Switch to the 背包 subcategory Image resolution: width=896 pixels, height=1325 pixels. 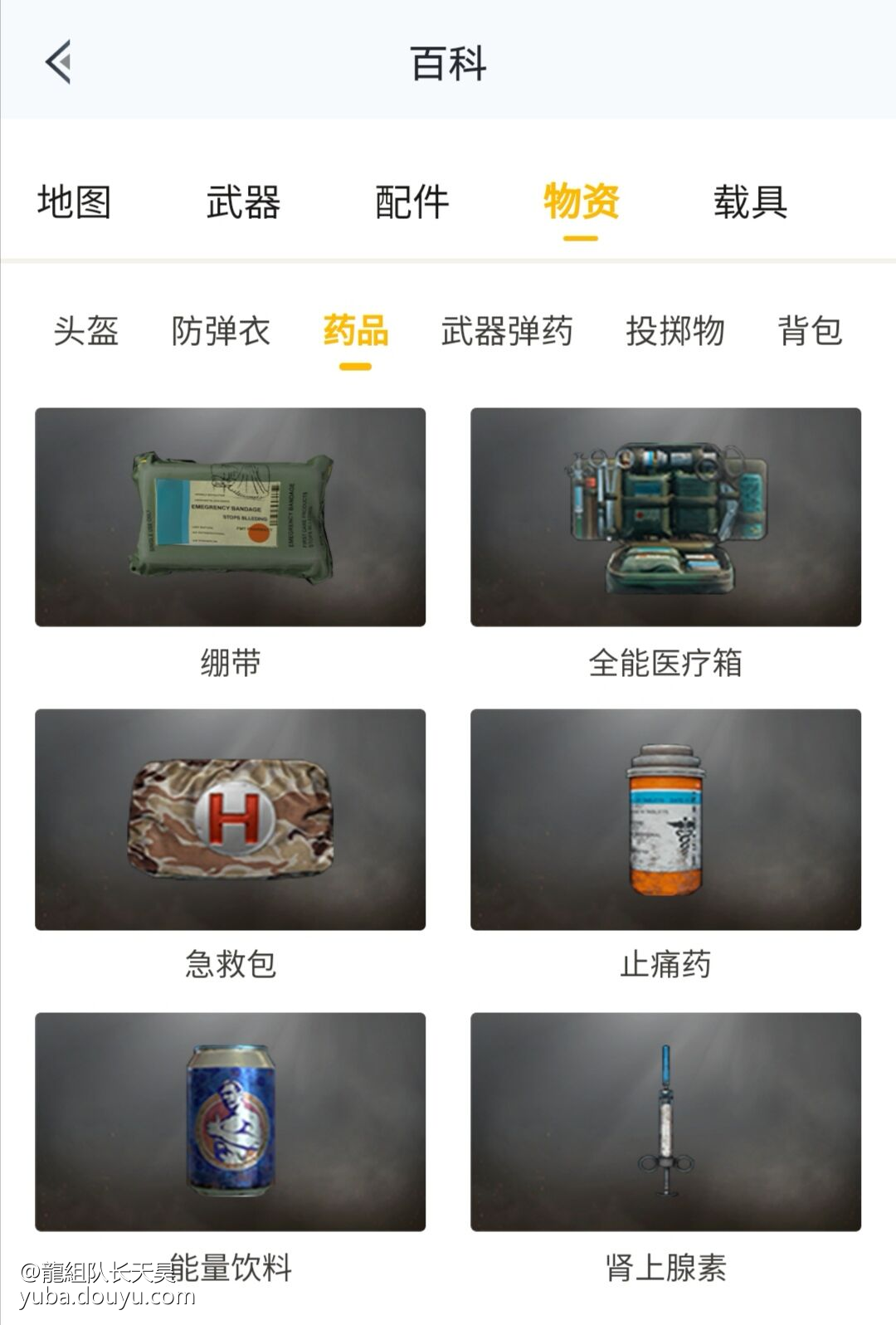coord(810,331)
